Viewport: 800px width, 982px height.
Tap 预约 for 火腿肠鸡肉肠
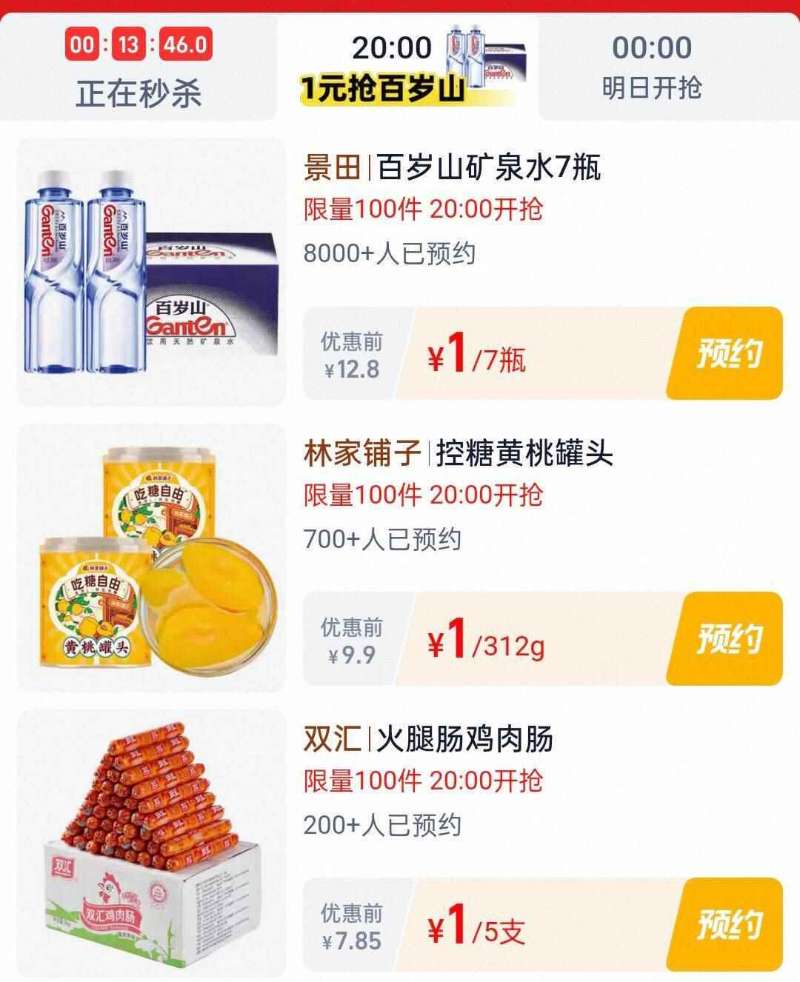(725, 925)
